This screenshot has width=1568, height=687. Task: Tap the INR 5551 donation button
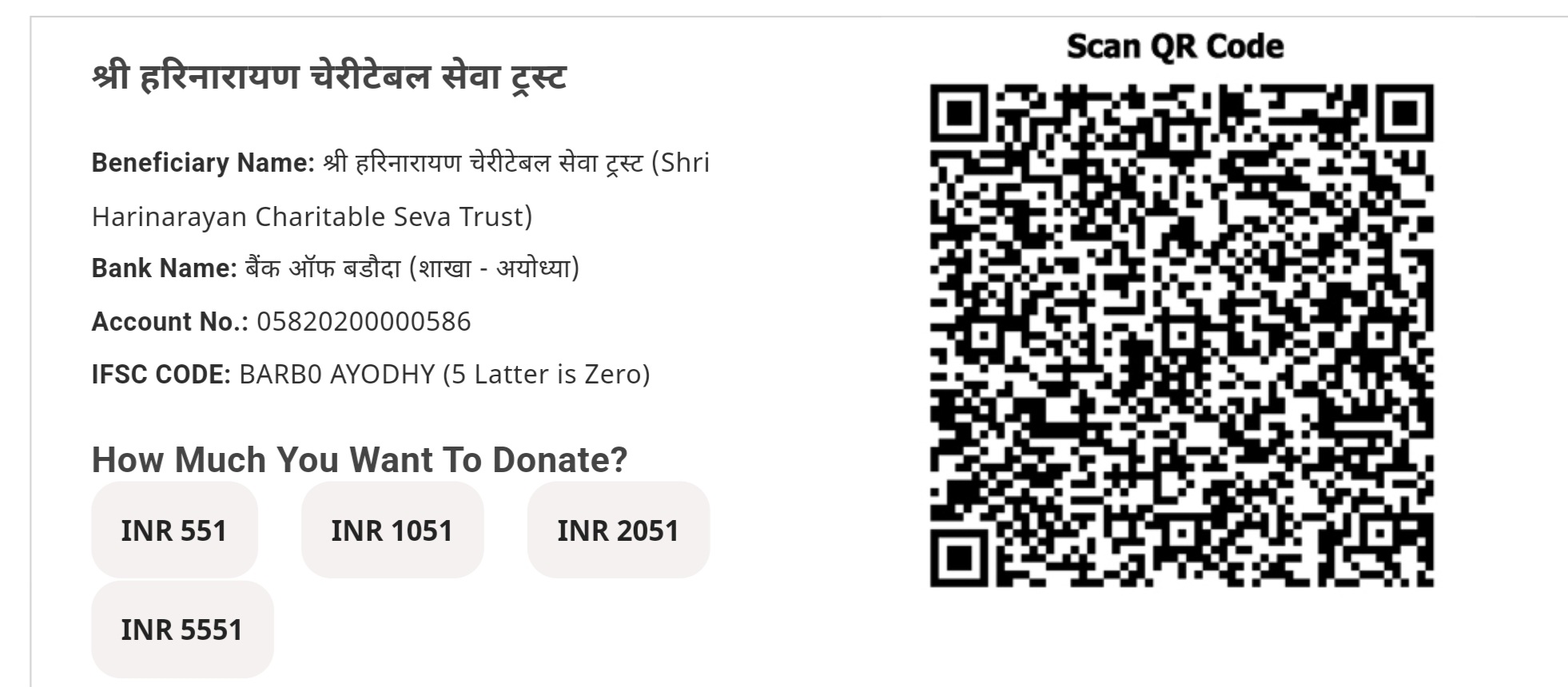[182, 629]
